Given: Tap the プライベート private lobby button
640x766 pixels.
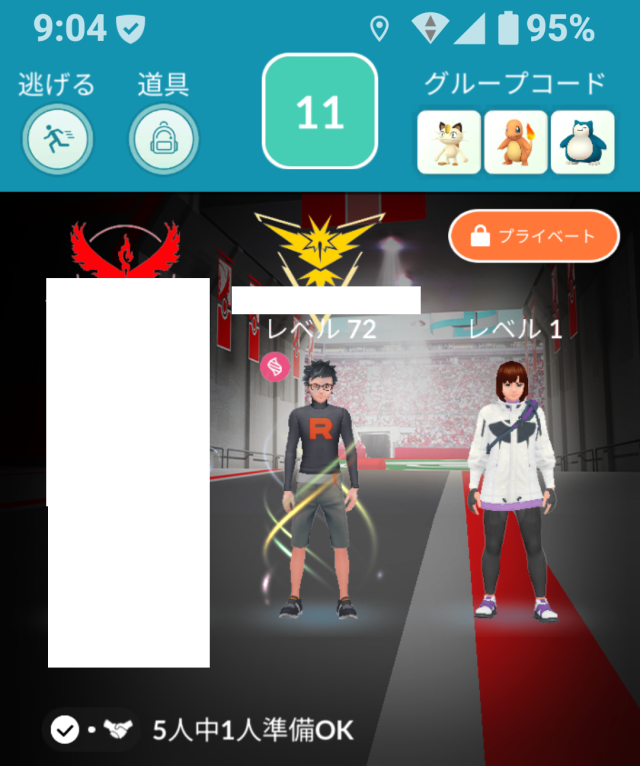Looking at the screenshot, I should click(x=533, y=237).
